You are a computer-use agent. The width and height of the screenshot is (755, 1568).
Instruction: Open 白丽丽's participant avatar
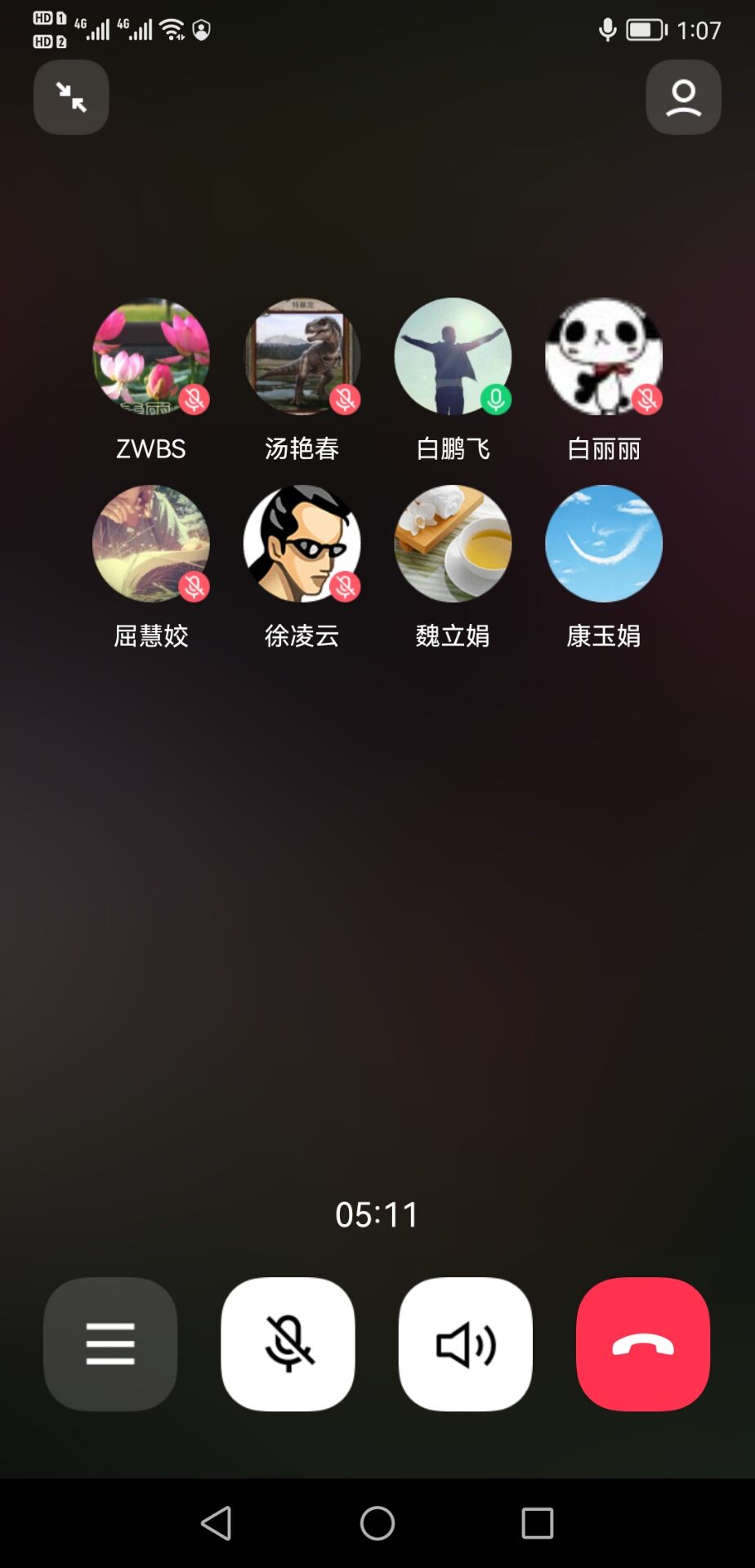[x=604, y=357]
